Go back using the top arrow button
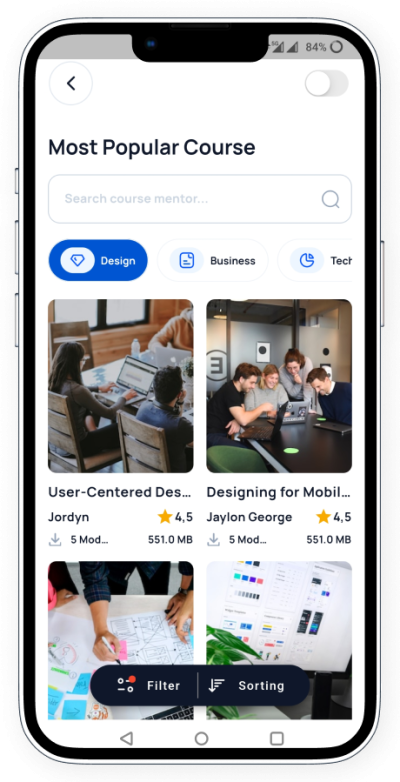Screen dimensions: 400x782 click(71, 83)
